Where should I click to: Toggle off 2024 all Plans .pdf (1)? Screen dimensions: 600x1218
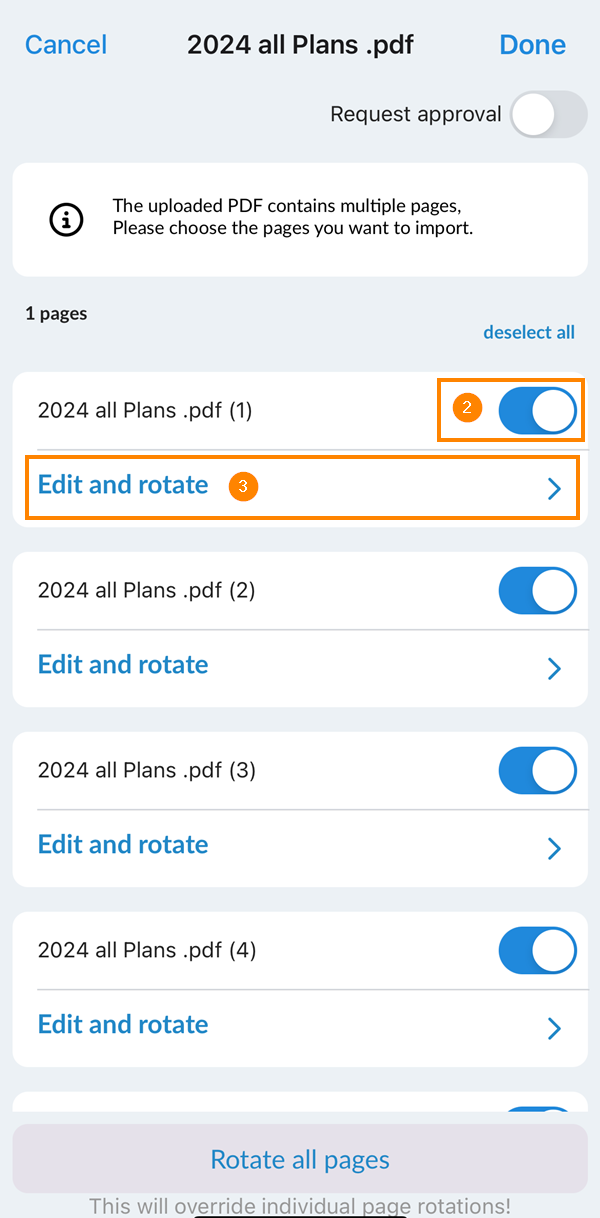538,410
